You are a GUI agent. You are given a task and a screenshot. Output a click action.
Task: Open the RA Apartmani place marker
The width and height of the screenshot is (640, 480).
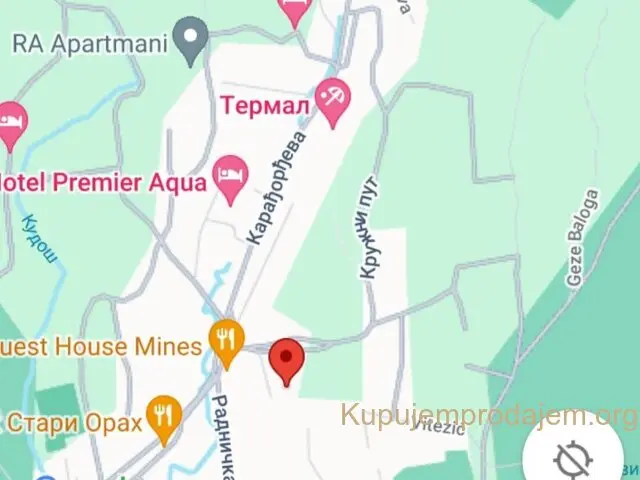190,38
